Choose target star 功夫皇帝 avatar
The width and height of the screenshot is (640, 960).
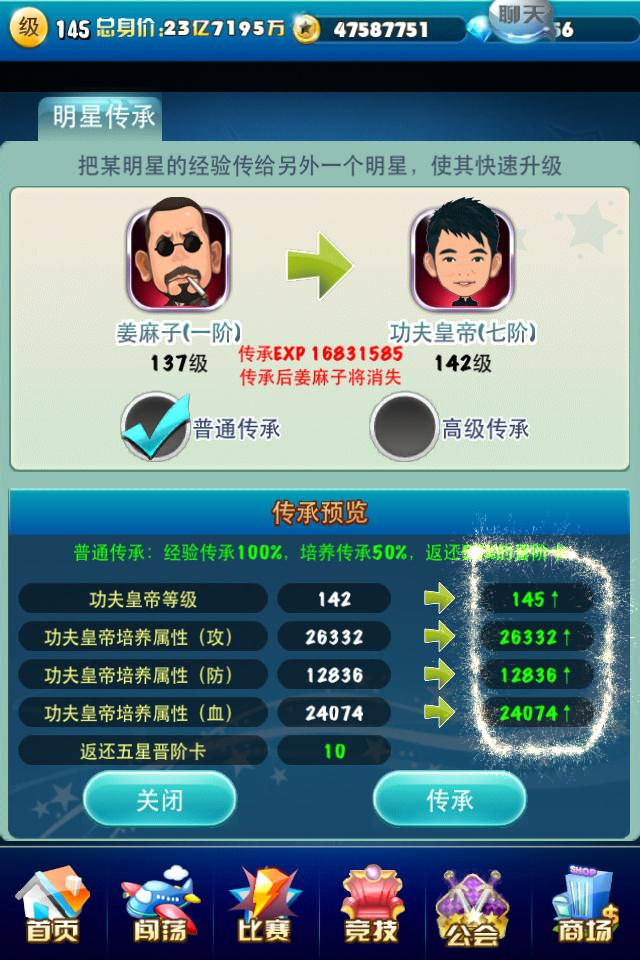coord(462,258)
